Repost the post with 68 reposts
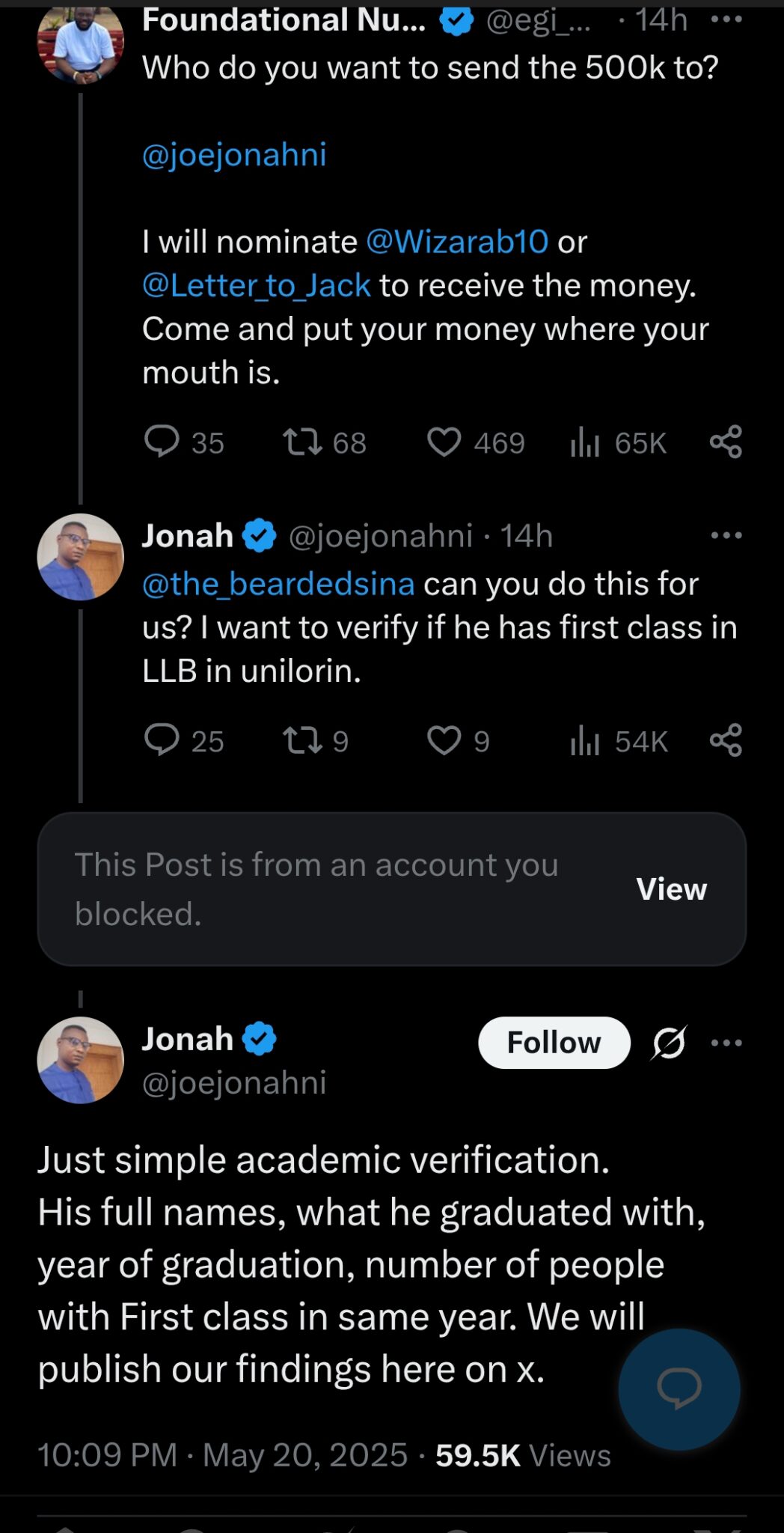The image size is (784, 1533). point(302,442)
